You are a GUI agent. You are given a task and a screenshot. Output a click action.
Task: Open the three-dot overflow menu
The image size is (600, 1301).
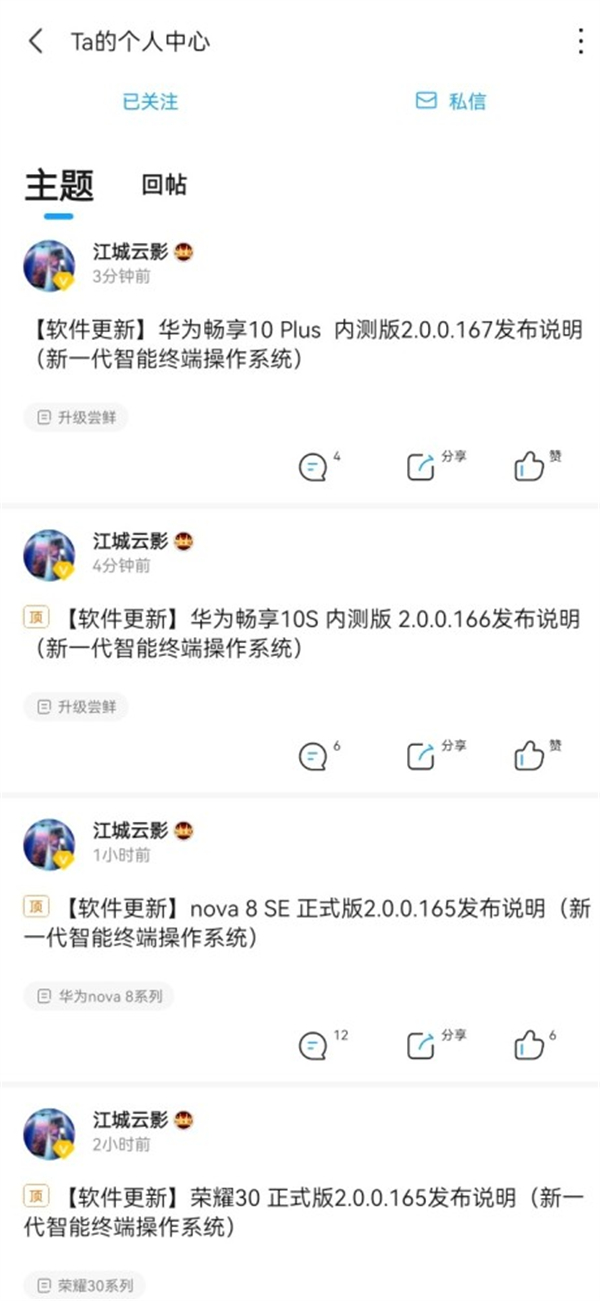(580, 41)
